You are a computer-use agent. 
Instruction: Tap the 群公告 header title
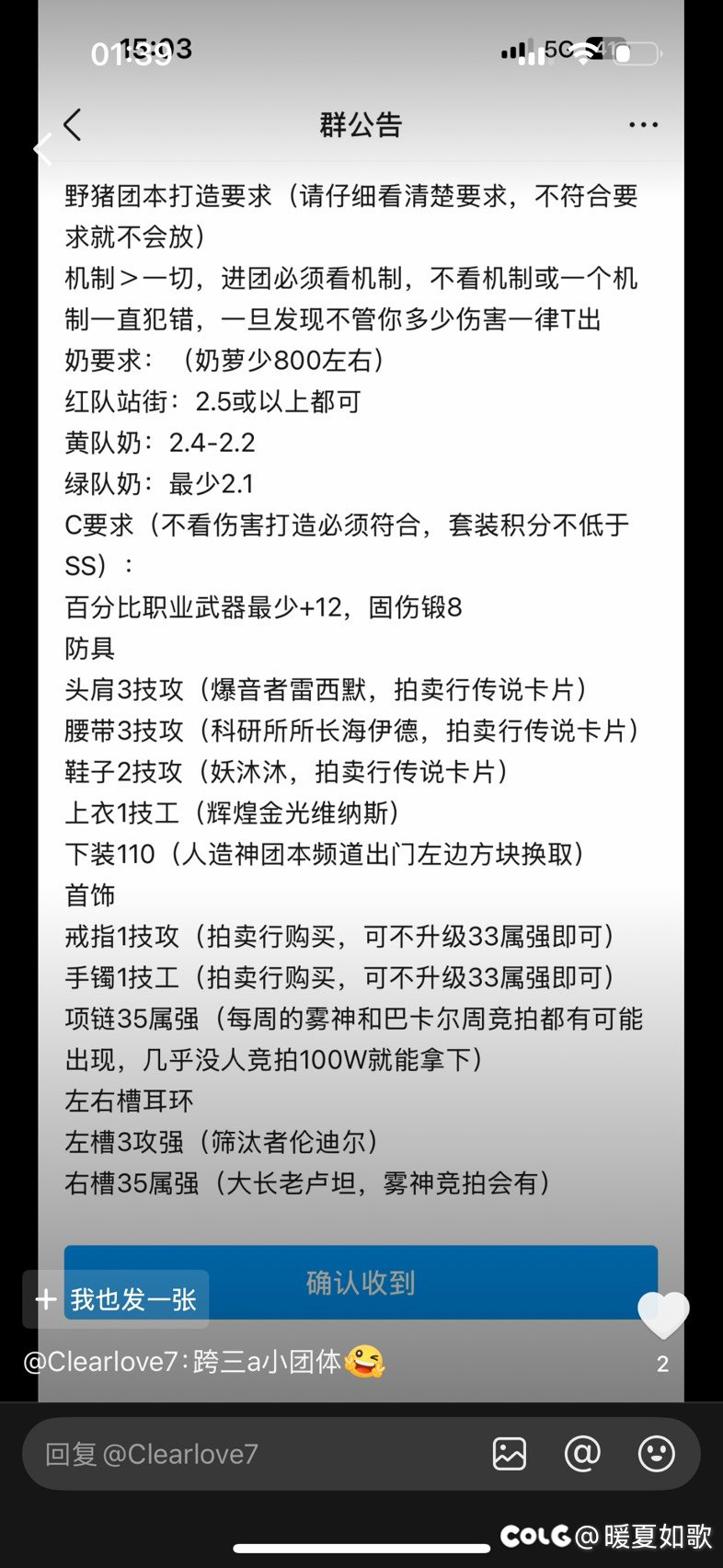[x=361, y=124]
